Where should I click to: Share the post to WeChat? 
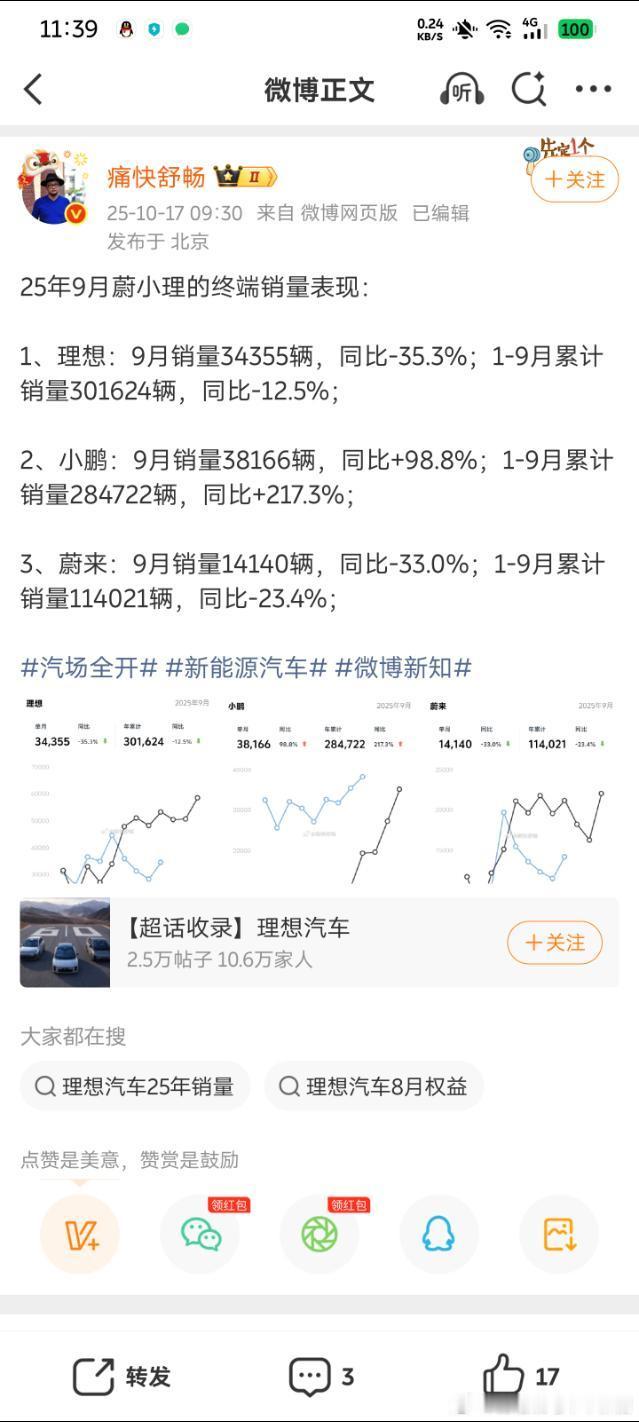coord(200,1235)
